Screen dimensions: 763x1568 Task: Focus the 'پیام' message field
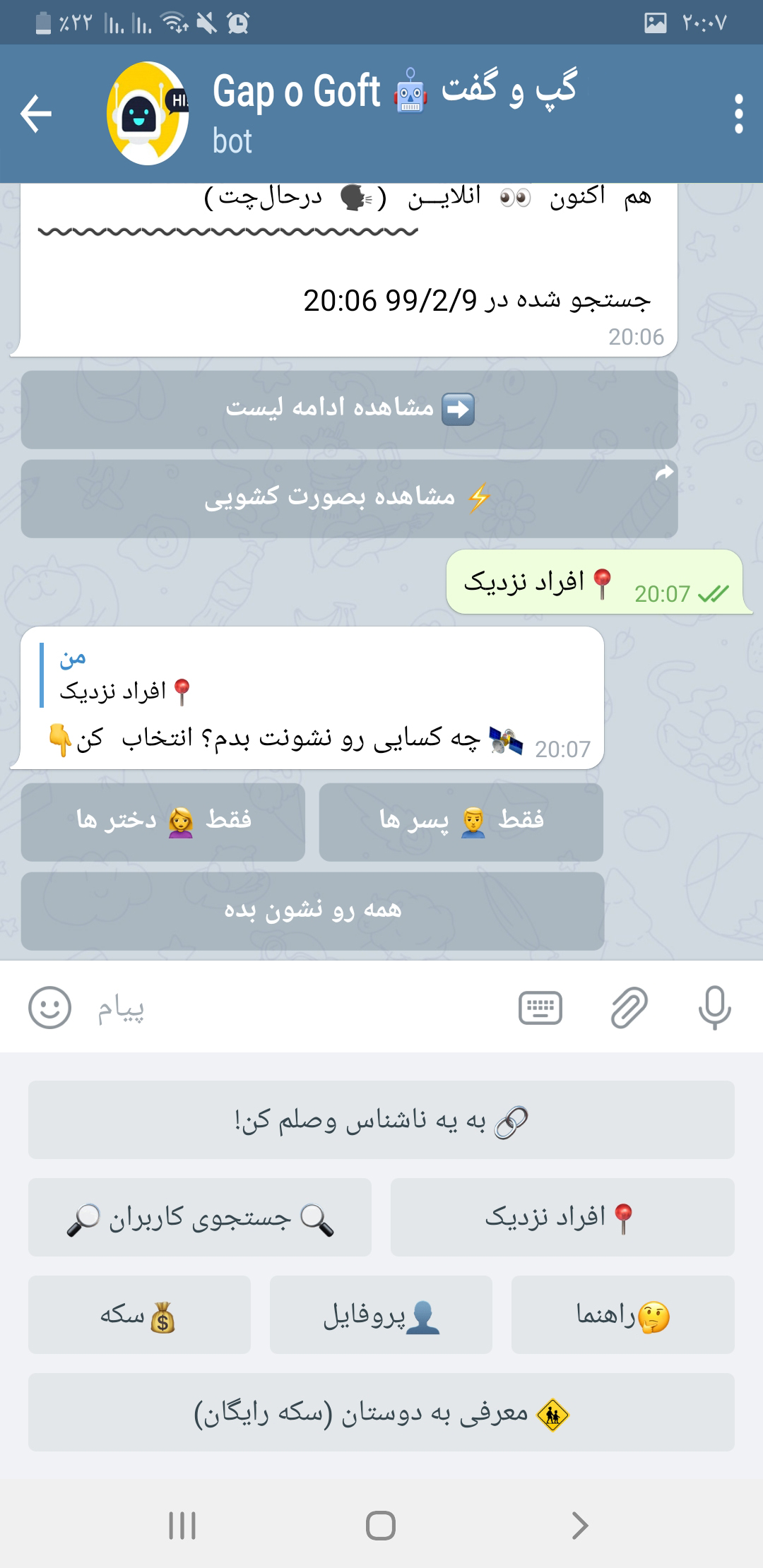(297, 1008)
